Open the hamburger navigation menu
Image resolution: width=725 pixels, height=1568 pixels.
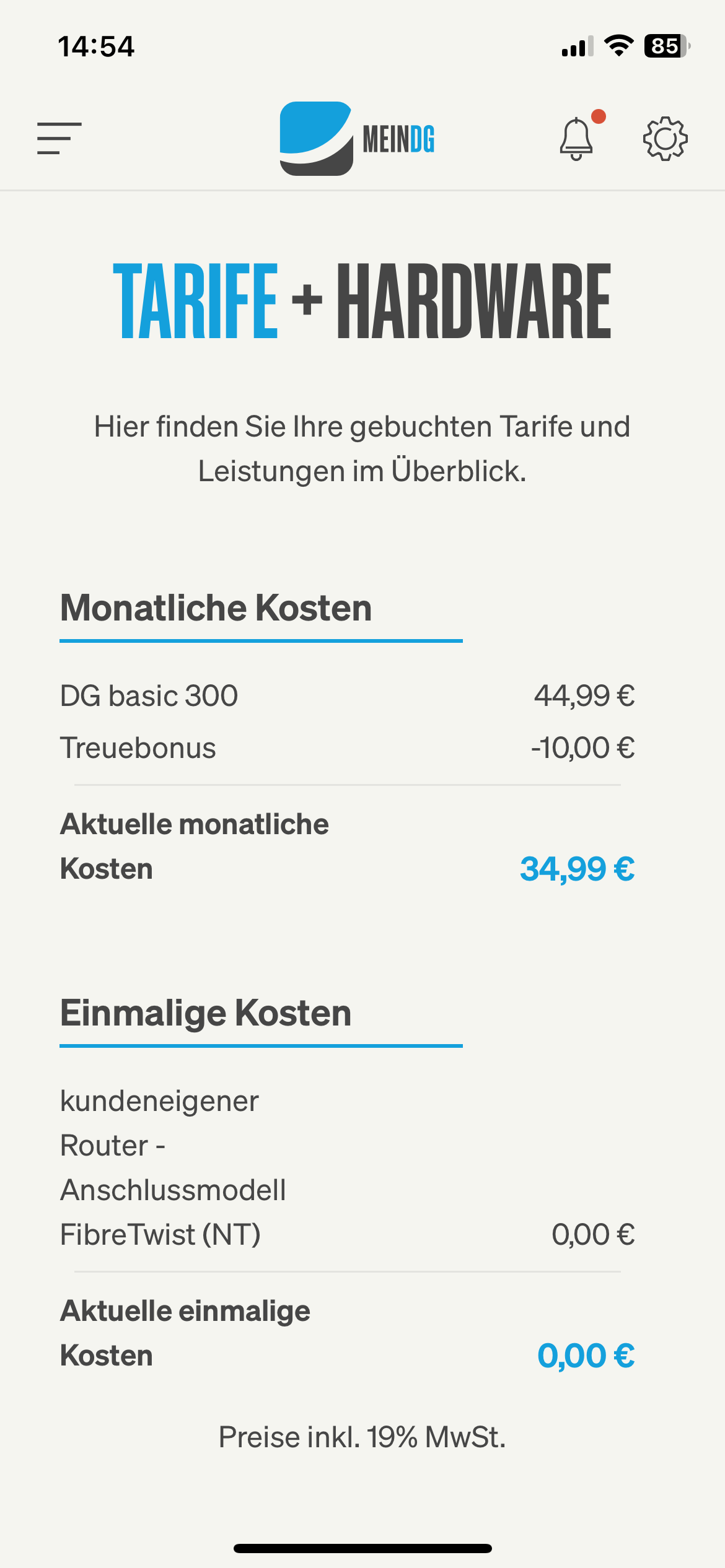point(59,138)
